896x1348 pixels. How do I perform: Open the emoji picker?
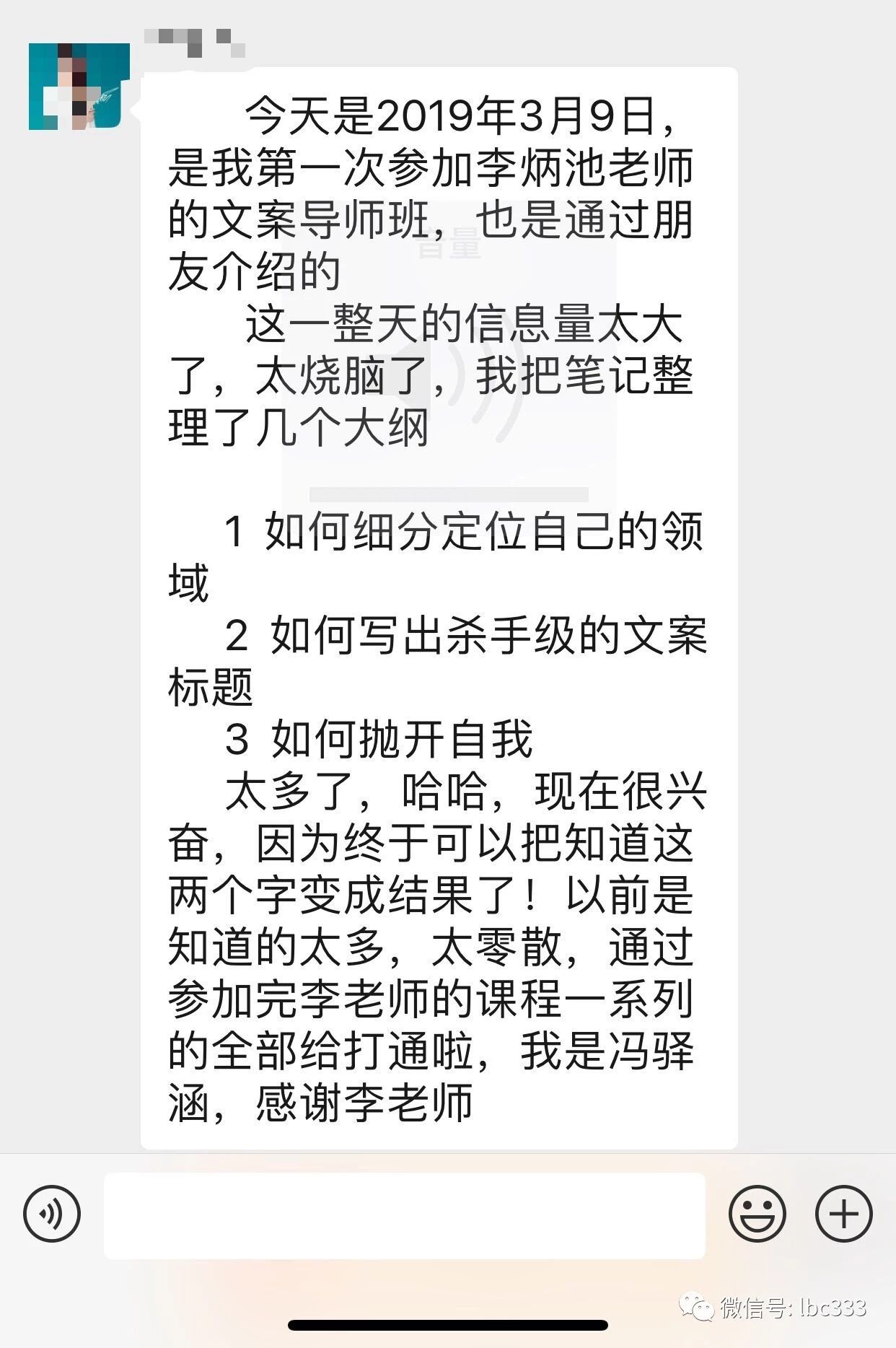(x=757, y=1214)
